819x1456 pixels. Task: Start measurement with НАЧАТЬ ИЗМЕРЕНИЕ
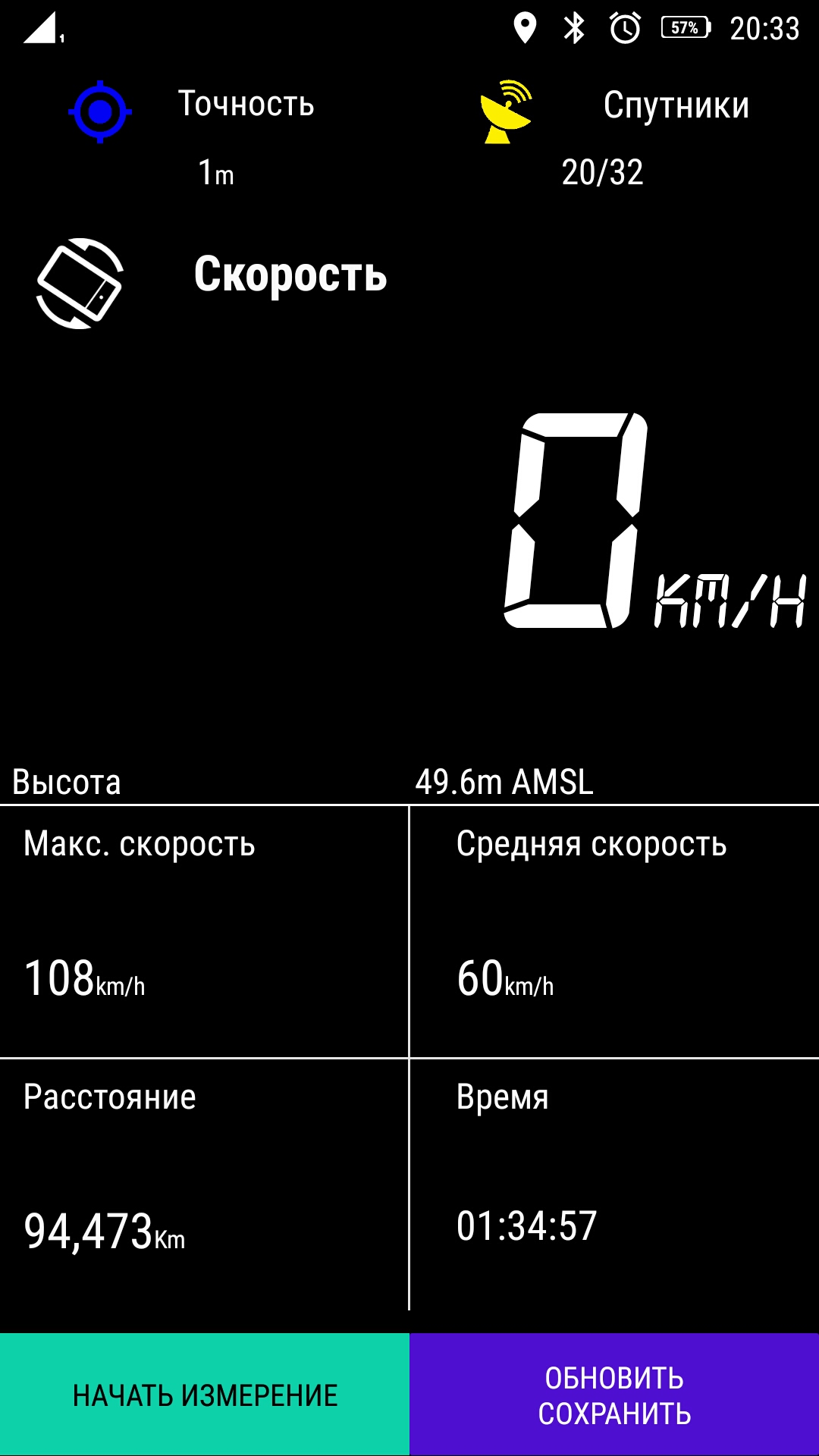[x=205, y=1395]
